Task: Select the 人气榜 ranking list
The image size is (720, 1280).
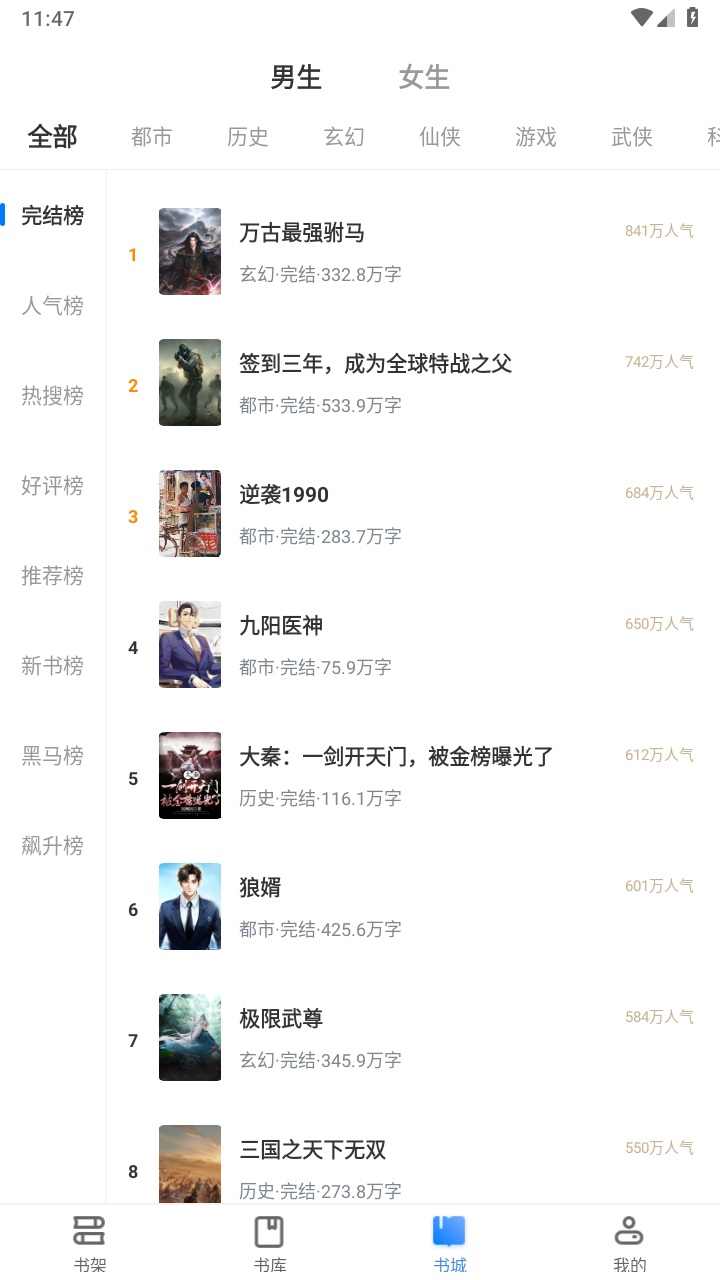Action: [52, 306]
